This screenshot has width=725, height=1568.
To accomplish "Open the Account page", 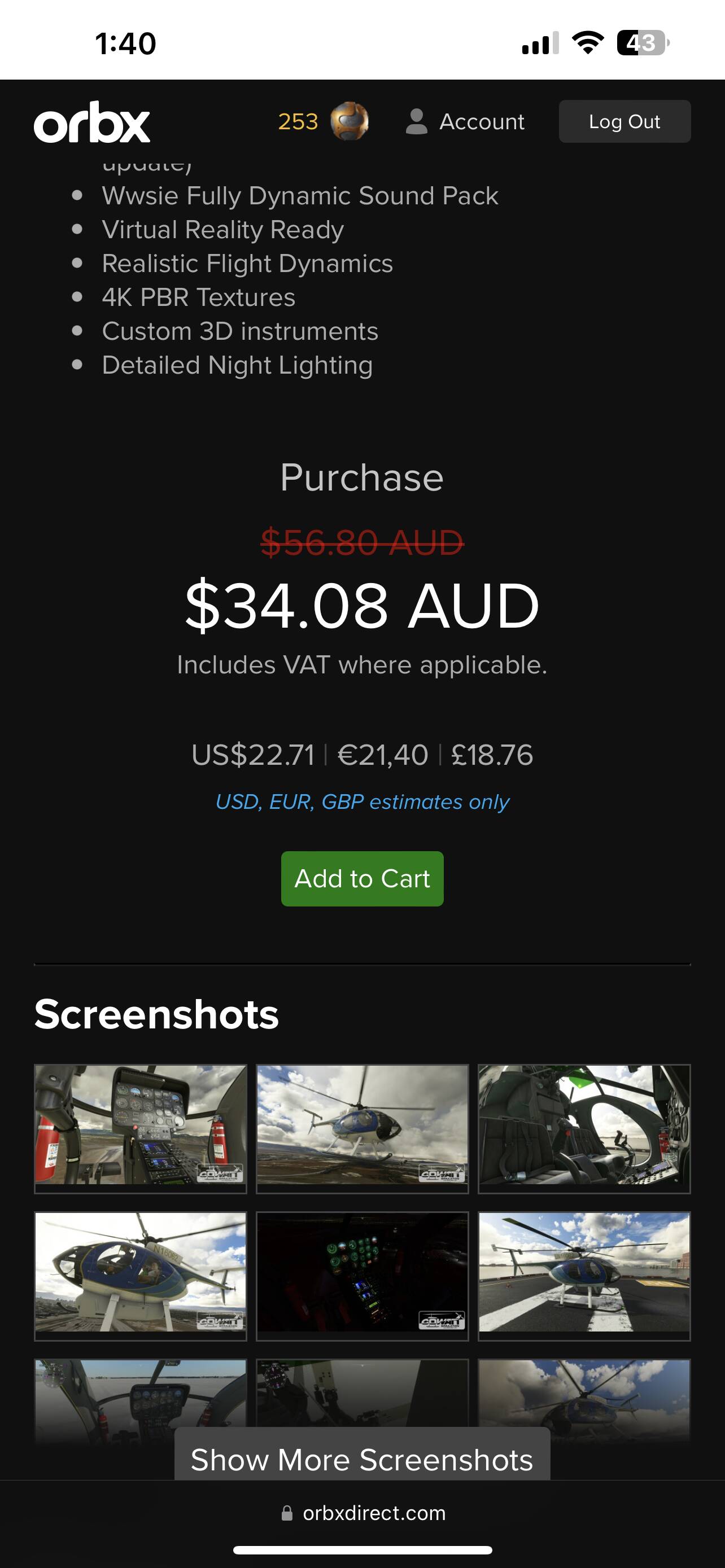I will tap(466, 122).
